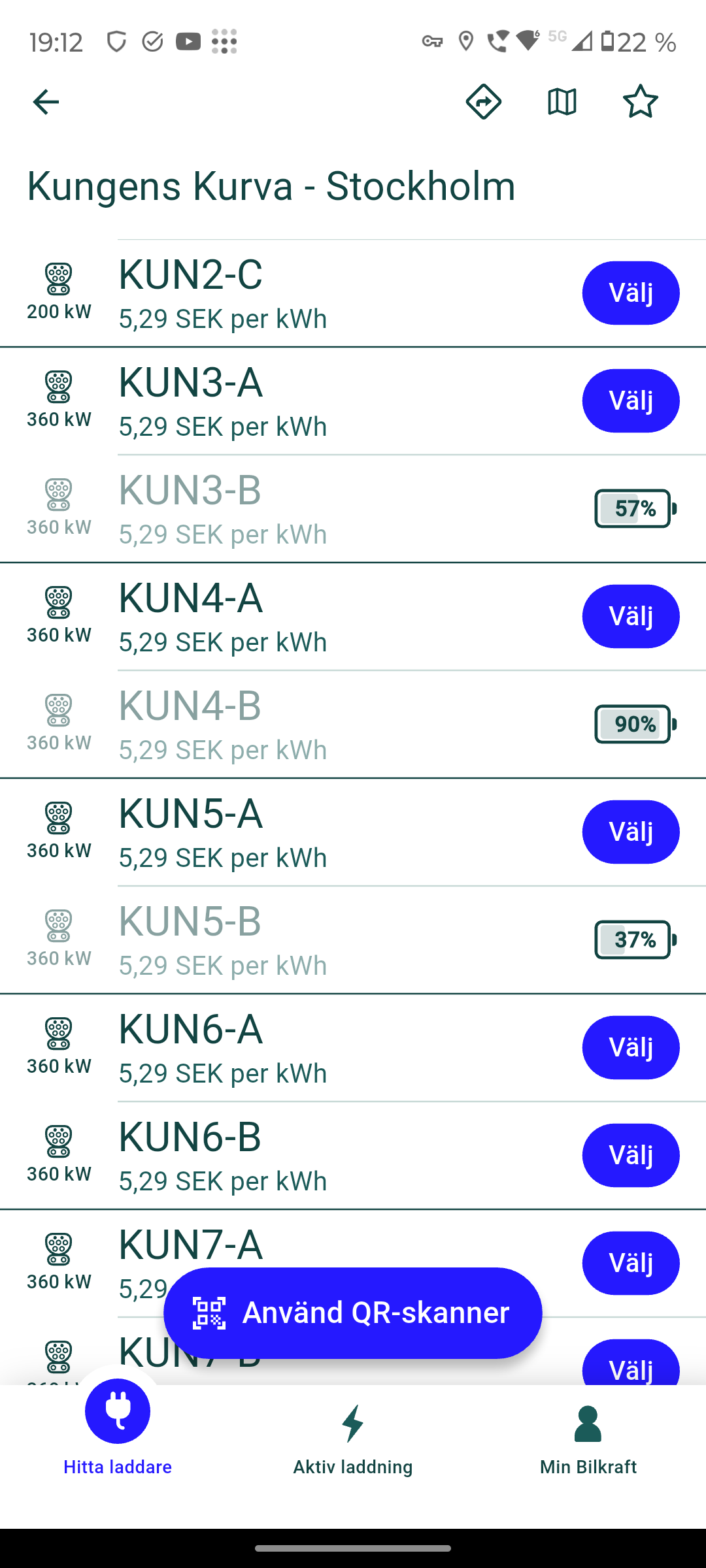
Task: Select KUN7-A charger with Välj
Action: click(631, 1263)
